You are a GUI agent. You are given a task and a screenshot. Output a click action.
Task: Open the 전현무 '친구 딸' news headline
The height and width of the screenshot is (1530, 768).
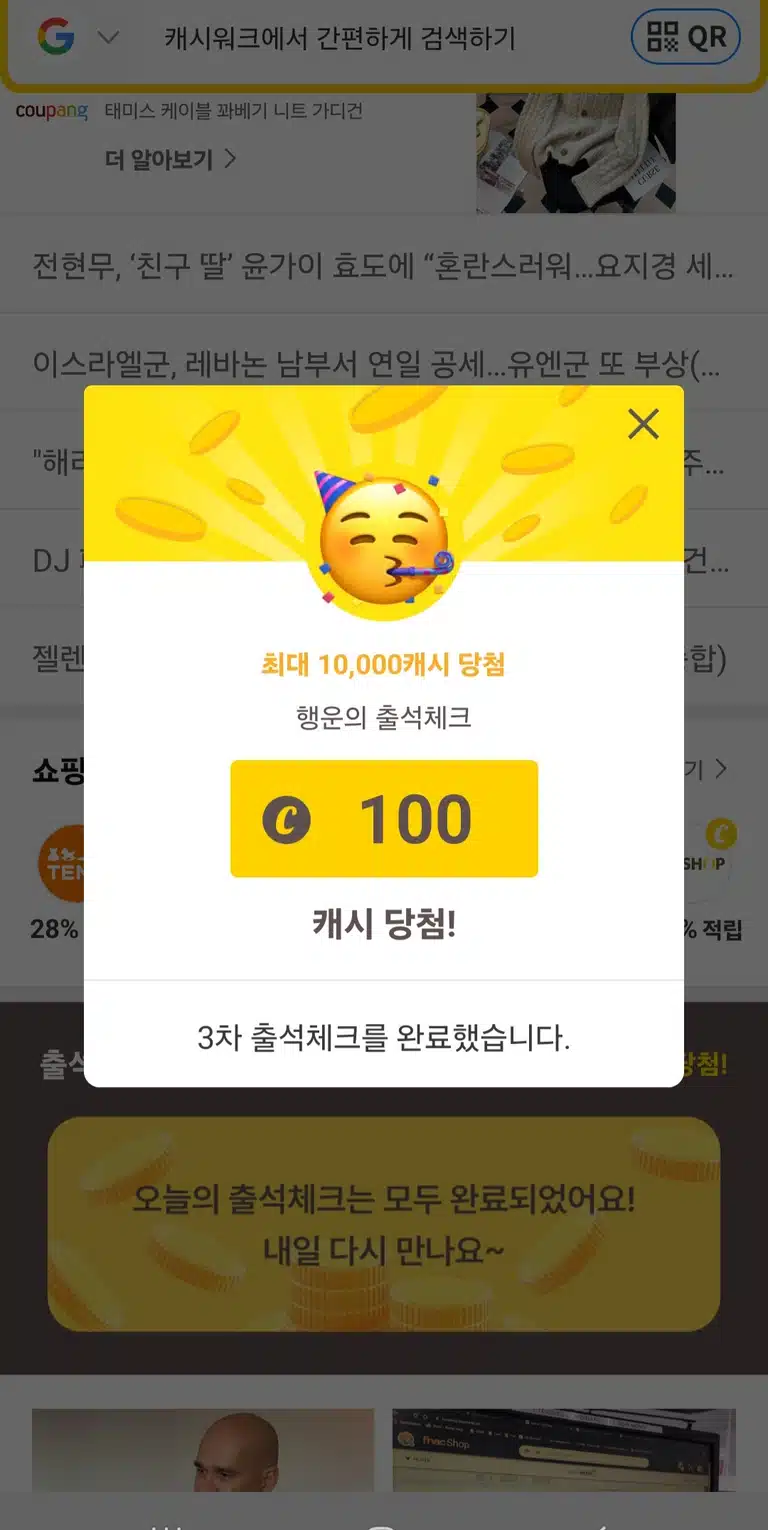(384, 267)
